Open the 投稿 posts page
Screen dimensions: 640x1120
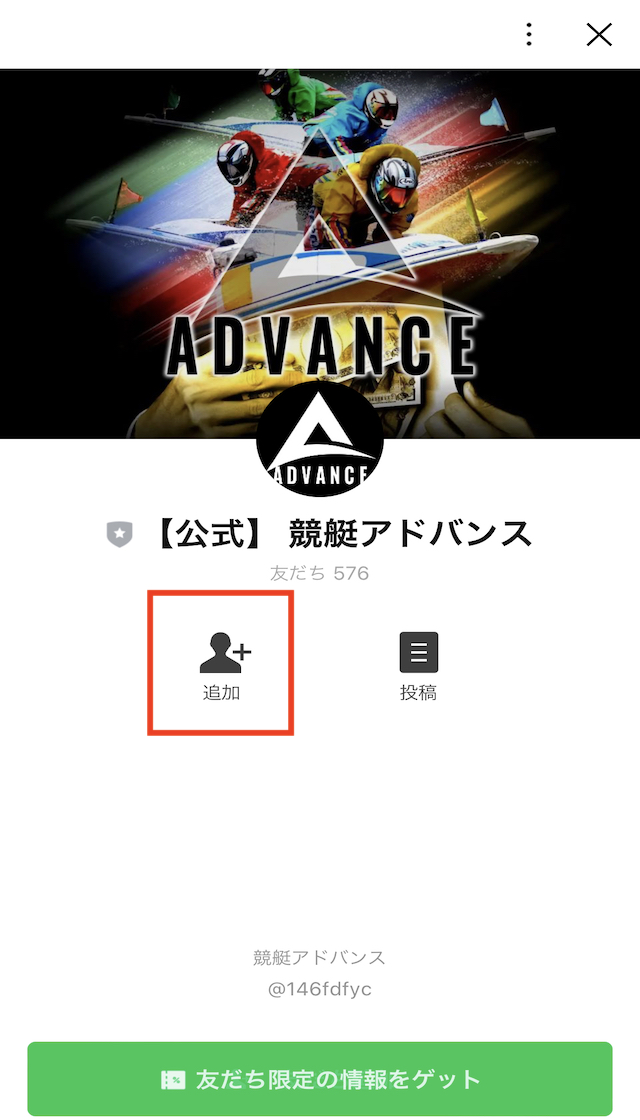pos(418,664)
